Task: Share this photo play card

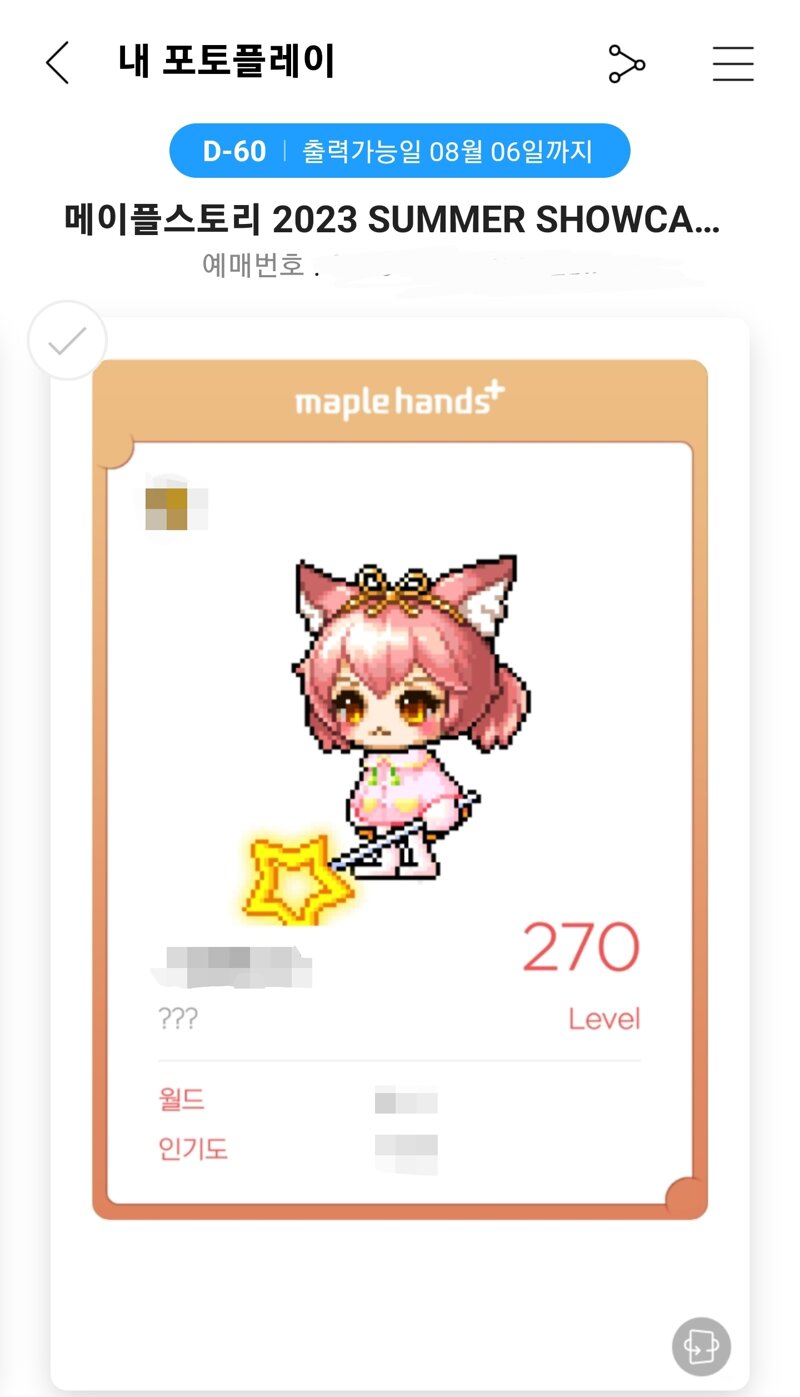Action: tap(627, 64)
